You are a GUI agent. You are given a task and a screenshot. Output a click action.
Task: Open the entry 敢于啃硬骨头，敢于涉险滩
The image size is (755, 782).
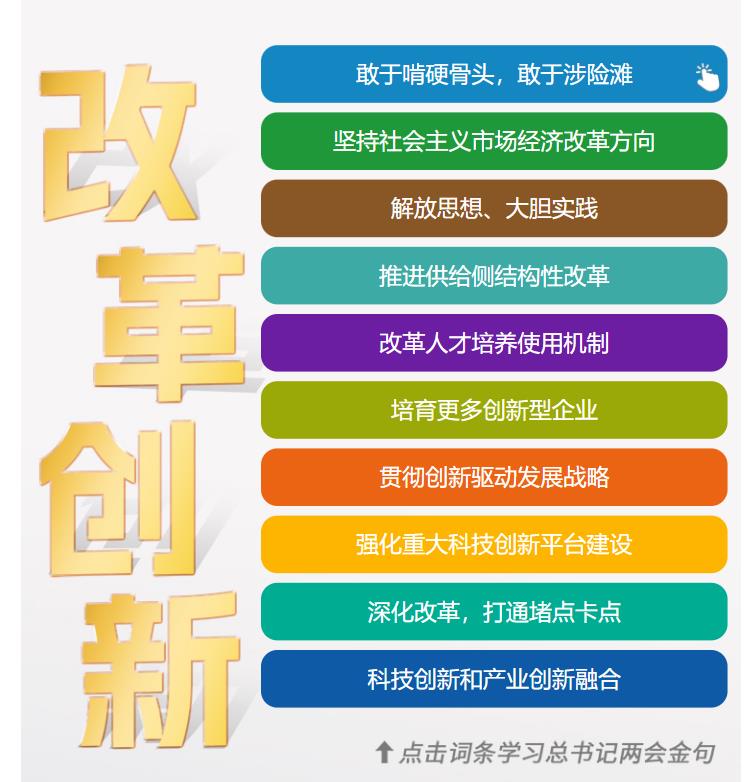pos(494,75)
